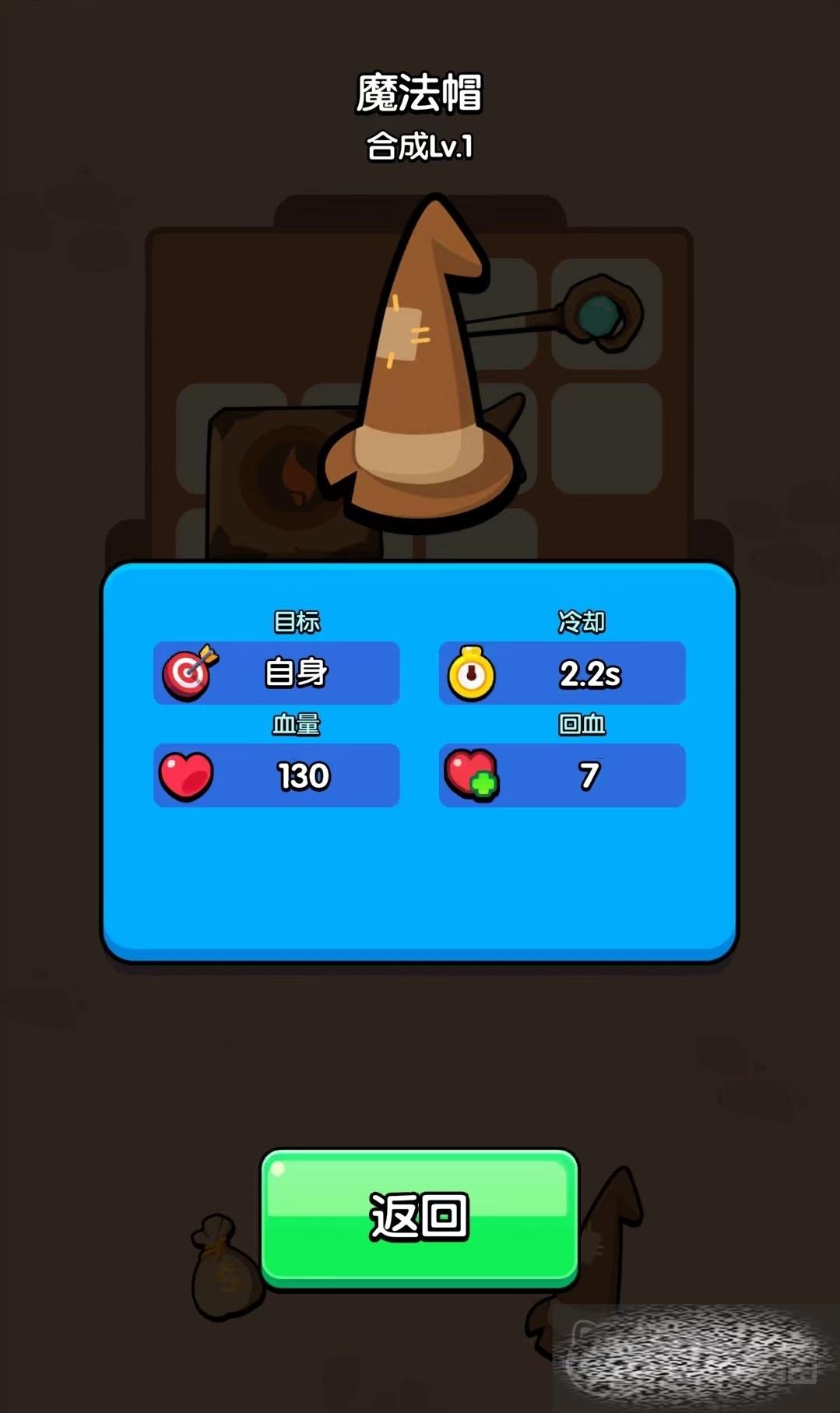
Task: Tap the green 返回 button
Action: (x=419, y=1216)
